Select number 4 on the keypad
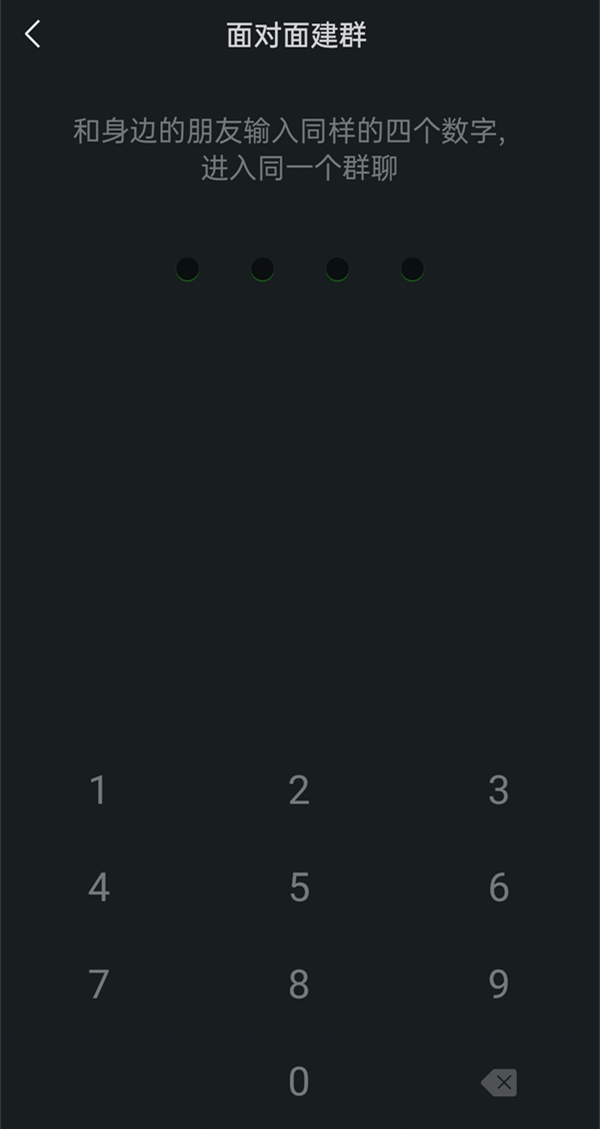 pyautogui.click(x=98, y=888)
